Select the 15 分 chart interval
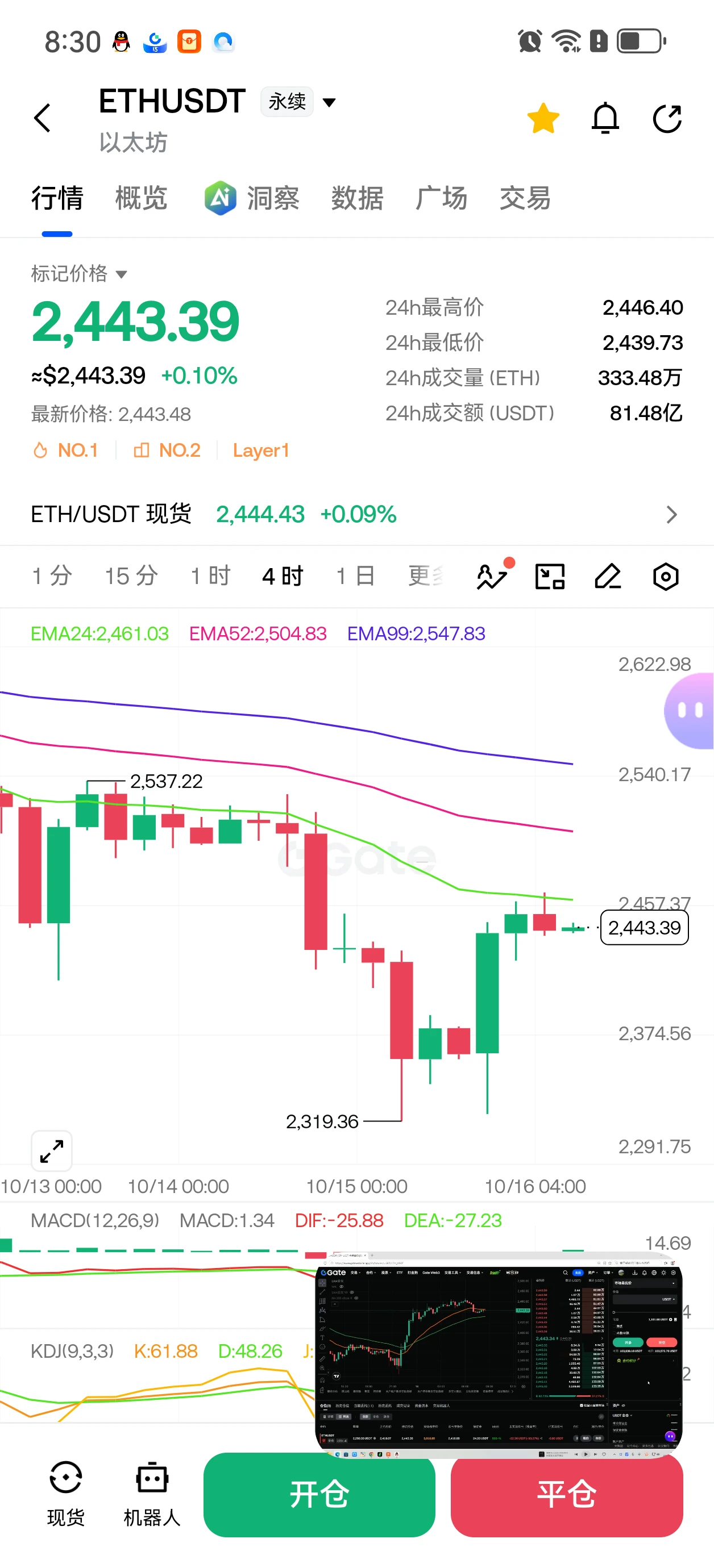The width and height of the screenshot is (714, 1568). click(131, 576)
